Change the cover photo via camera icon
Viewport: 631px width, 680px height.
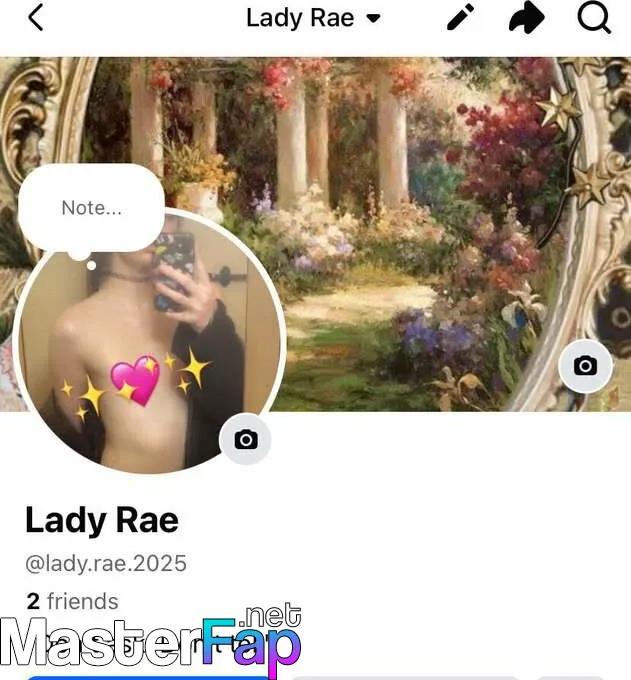(585, 366)
